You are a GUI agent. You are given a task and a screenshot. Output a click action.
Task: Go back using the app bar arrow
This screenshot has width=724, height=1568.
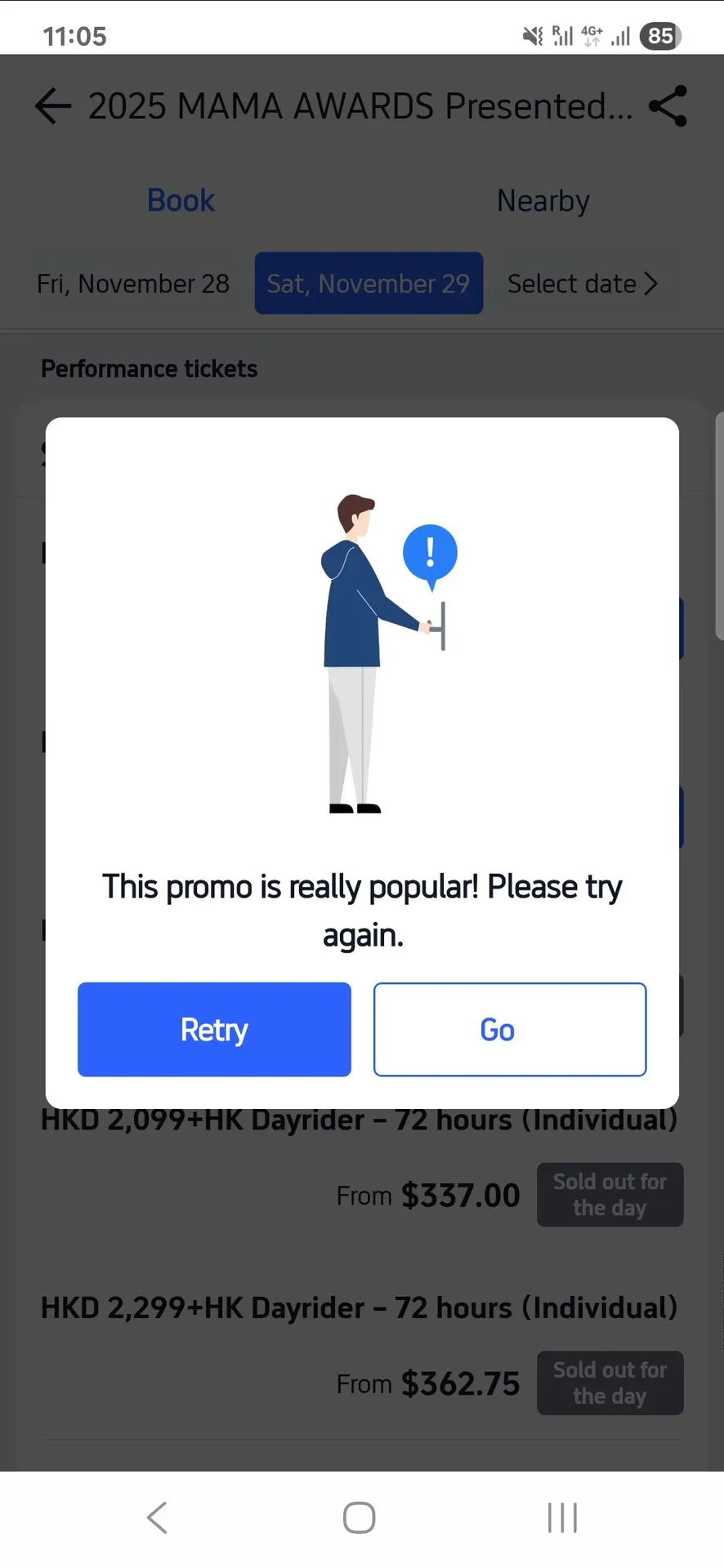(53, 106)
